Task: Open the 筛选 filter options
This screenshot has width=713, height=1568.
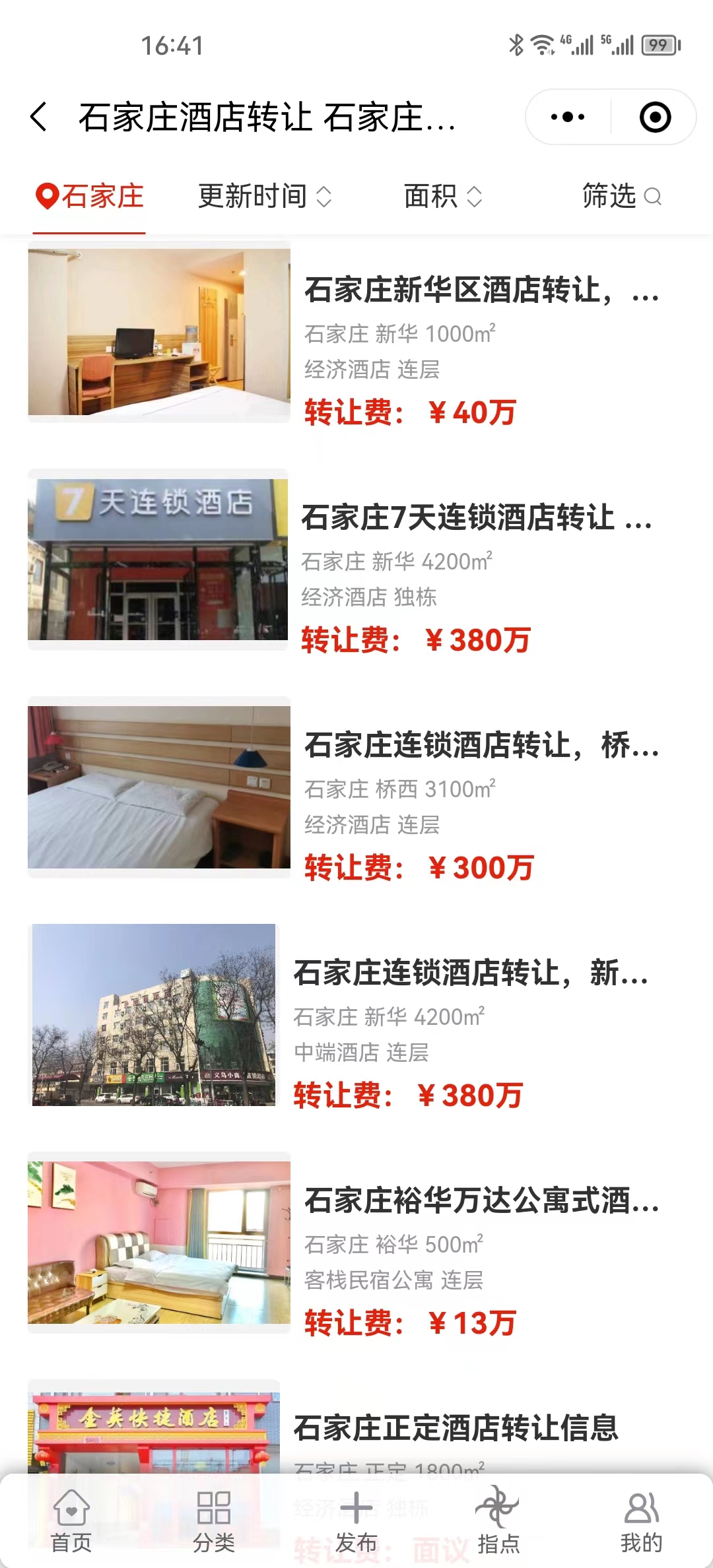Action: pyautogui.click(x=621, y=197)
